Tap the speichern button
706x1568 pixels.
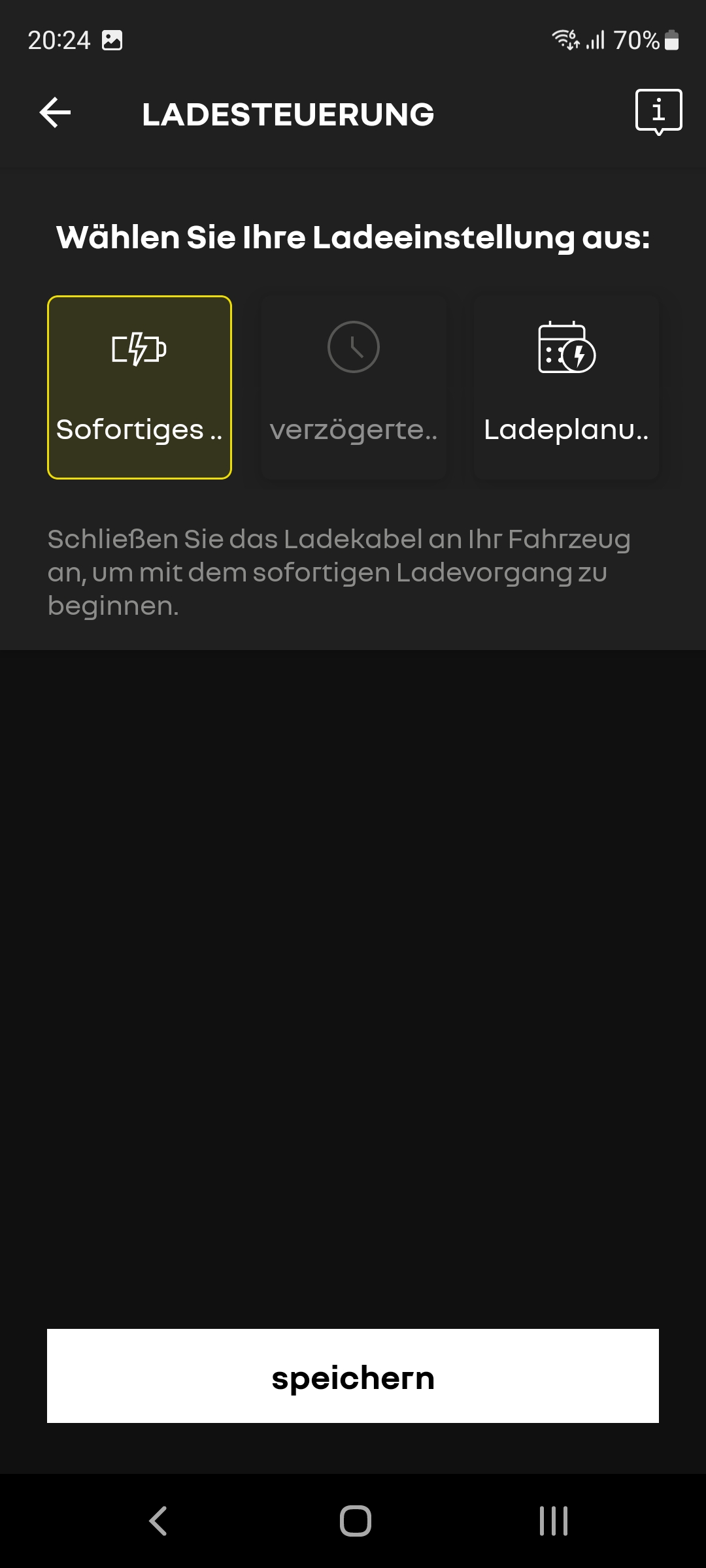coord(353,1375)
